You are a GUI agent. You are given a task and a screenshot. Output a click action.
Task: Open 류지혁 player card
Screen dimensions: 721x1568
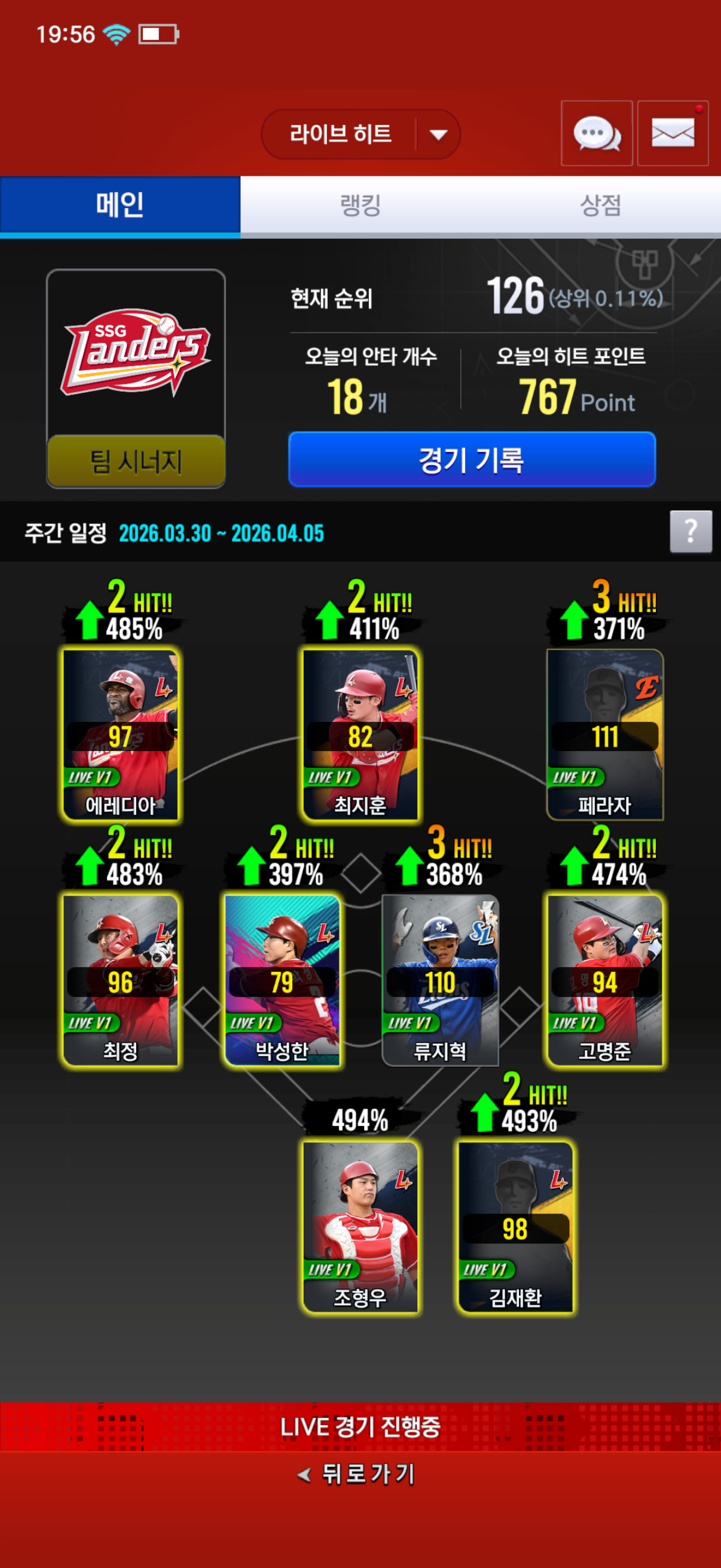[440, 980]
